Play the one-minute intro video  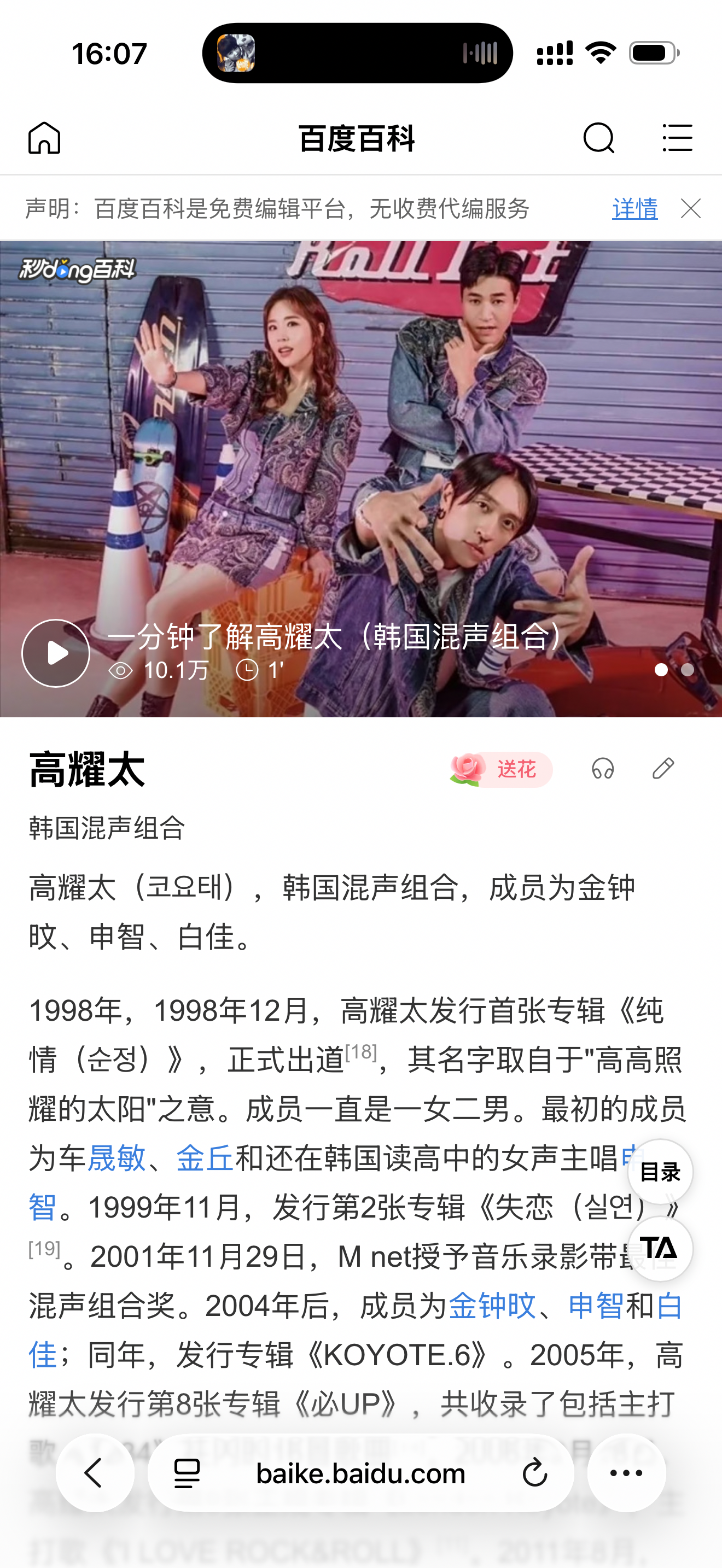56,653
